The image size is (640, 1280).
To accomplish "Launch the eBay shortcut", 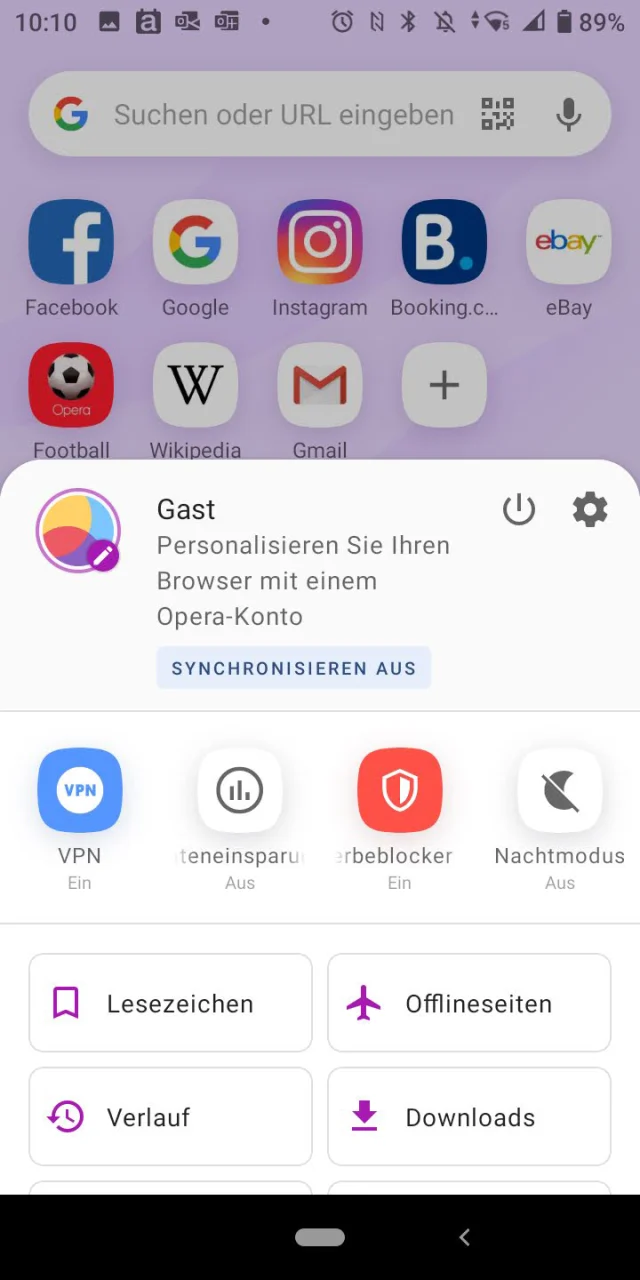I will (568, 242).
